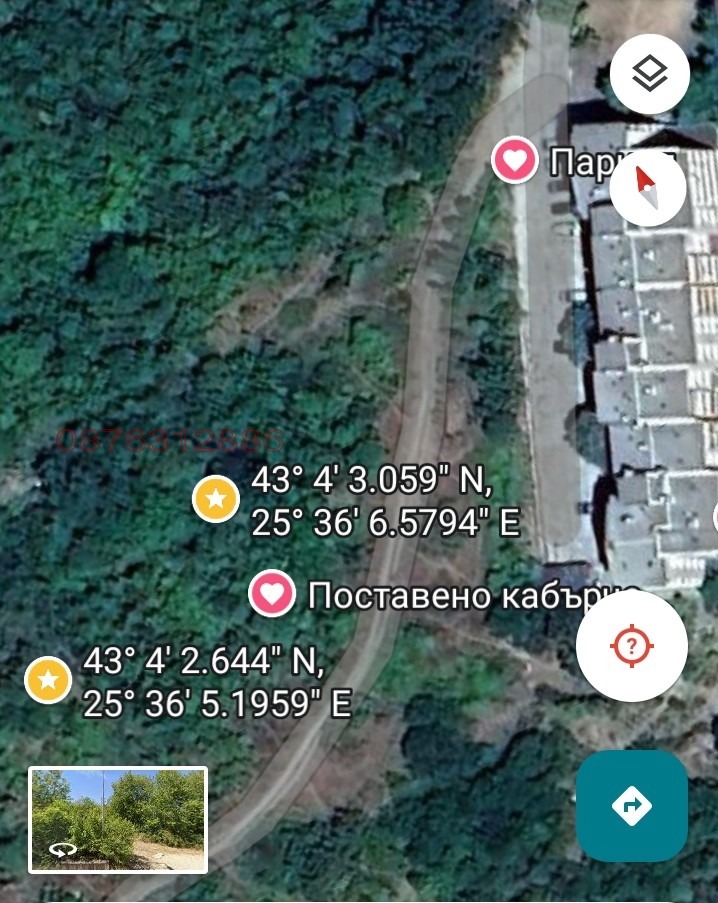Open directions with the blue arrow button
Image resolution: width=718 pixels, height=903 pixels.
[x=631, y=805]
